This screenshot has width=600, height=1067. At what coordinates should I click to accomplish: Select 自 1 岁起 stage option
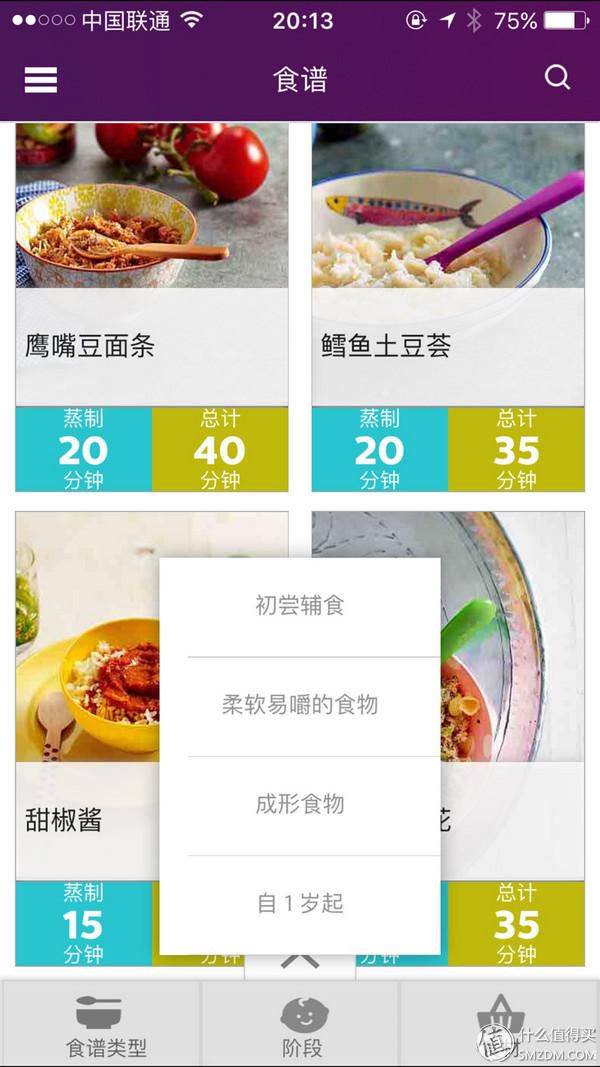(x=300, y=903)
